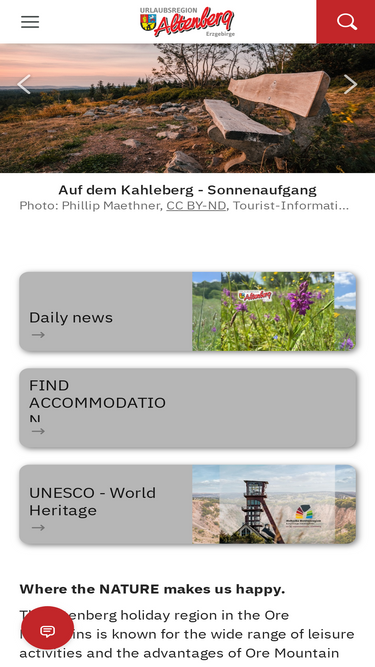This screenshot has width=375, height=667.
Task: Open the Daily news card
Action: 188,311
